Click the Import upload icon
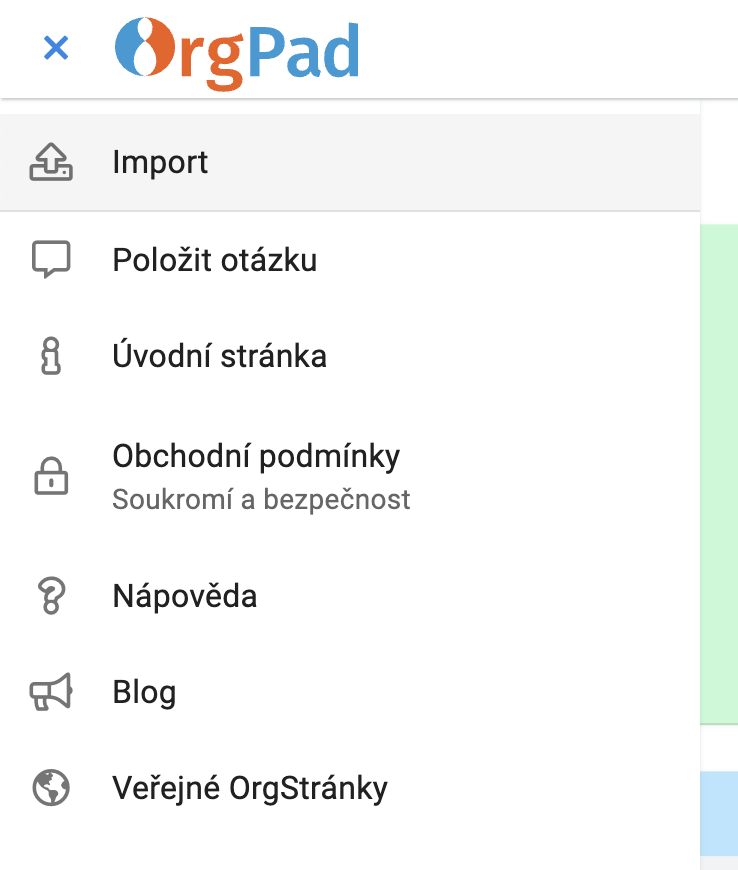The width and height of the screenshot is (738, 870). (x=49, y=161)
